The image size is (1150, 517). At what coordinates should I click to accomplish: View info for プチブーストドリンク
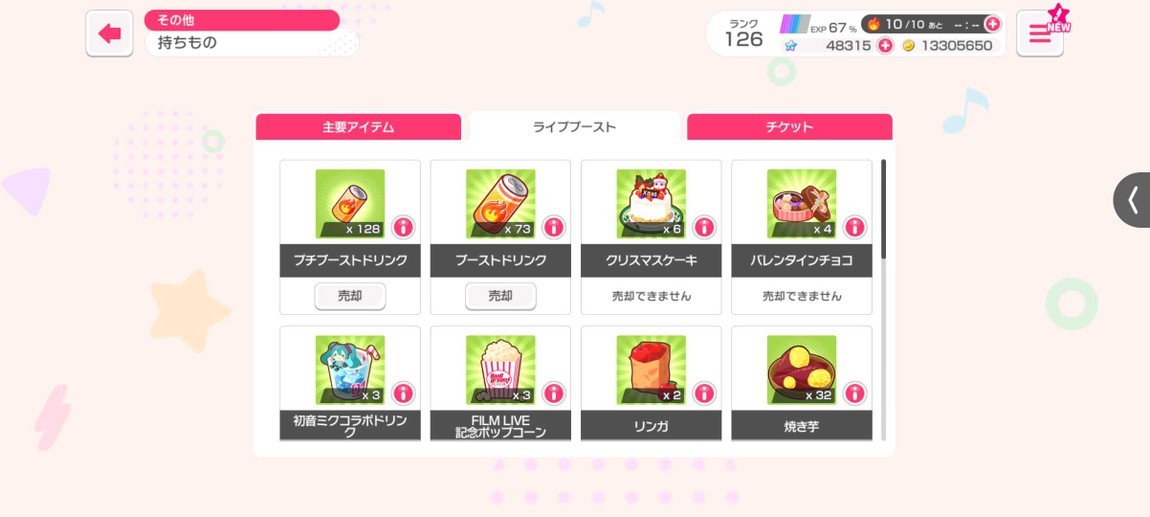pyautogui.click(x=403, y=227)
